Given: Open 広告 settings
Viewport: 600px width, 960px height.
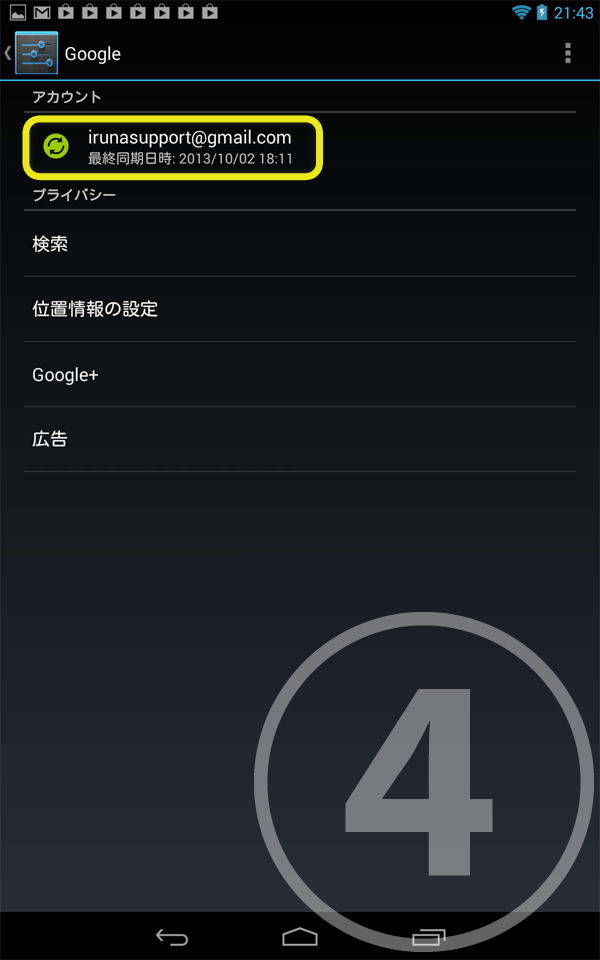Looking at the screenshot, I should pos(300,439).
